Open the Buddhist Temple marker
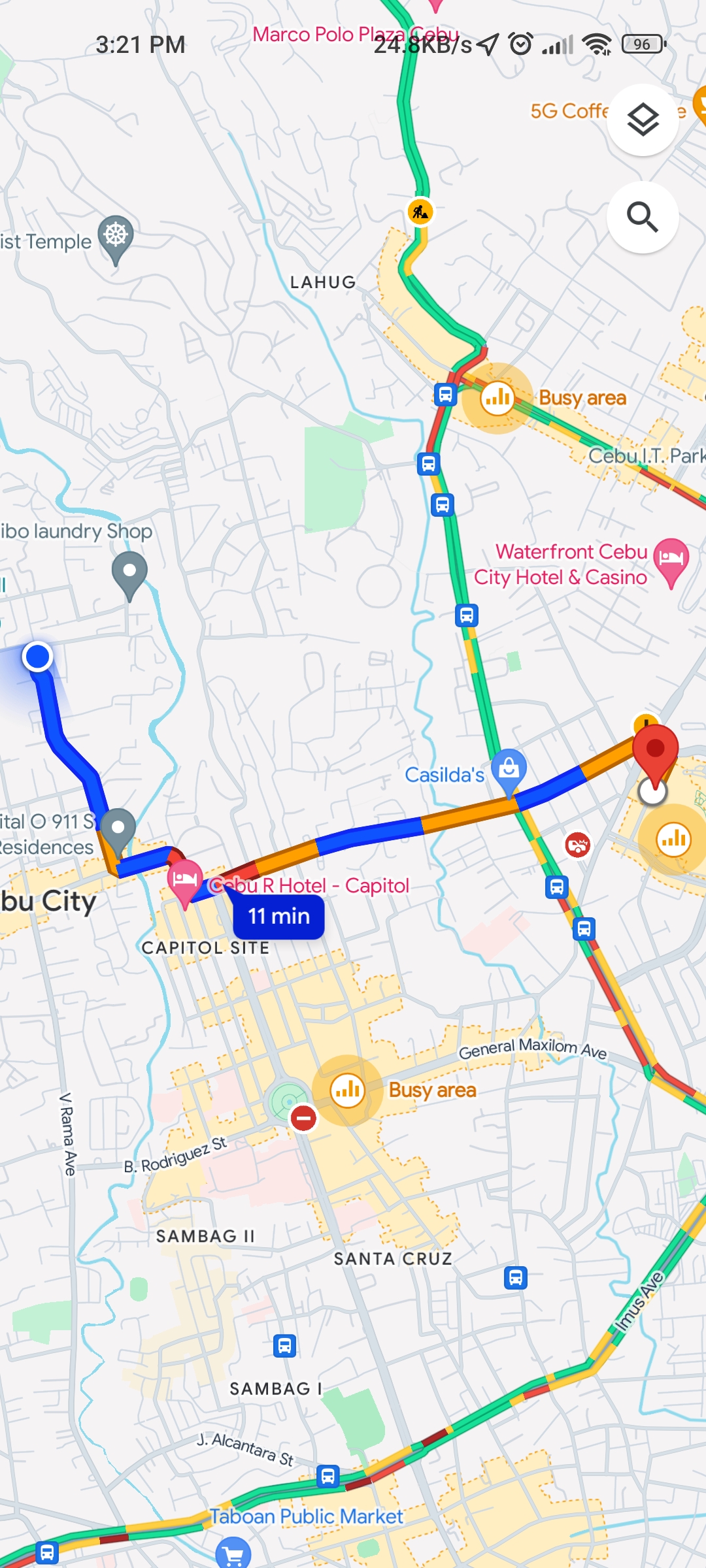 (x=116, y=236)
